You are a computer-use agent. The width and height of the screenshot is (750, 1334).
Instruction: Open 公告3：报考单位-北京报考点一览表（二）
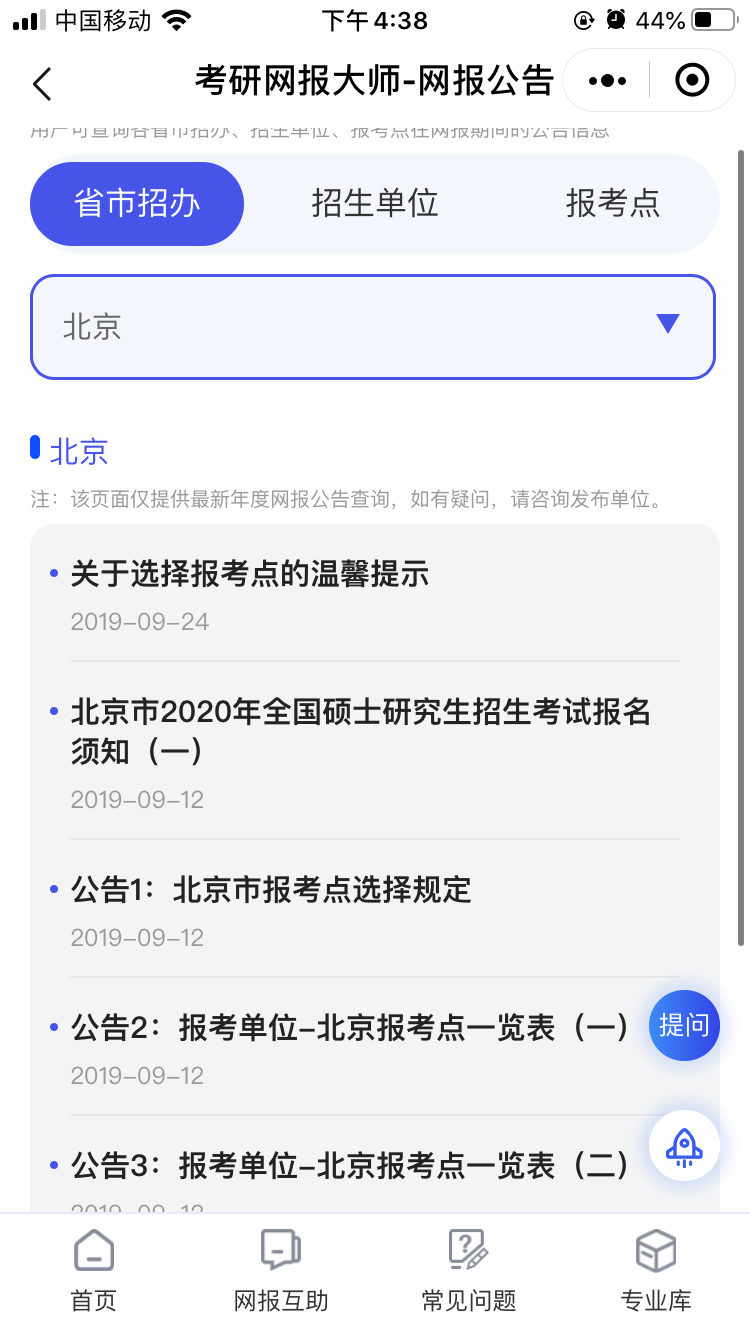pyautogui.click(x=350, y=1165)
